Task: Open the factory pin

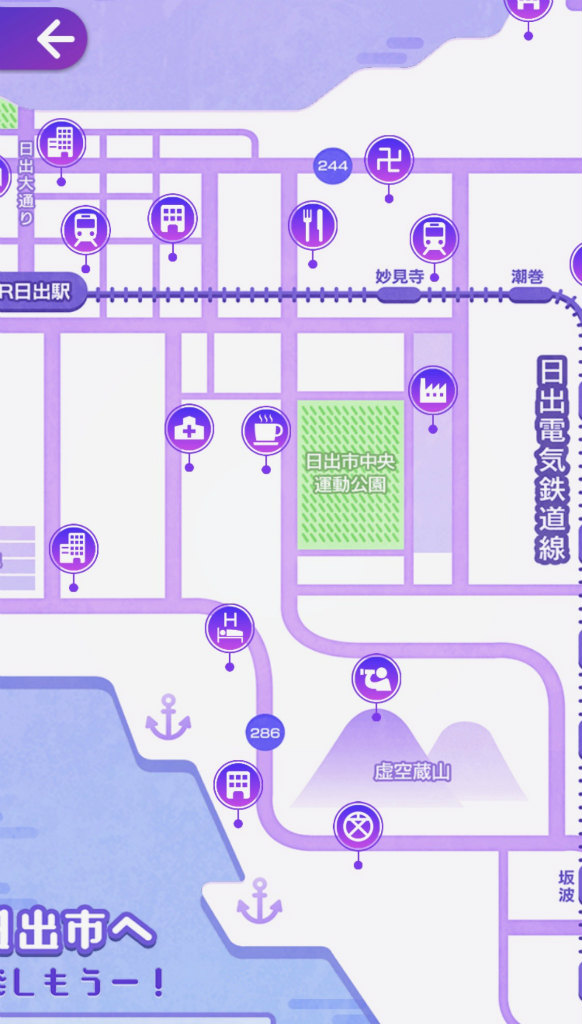Action: point(433,391)
